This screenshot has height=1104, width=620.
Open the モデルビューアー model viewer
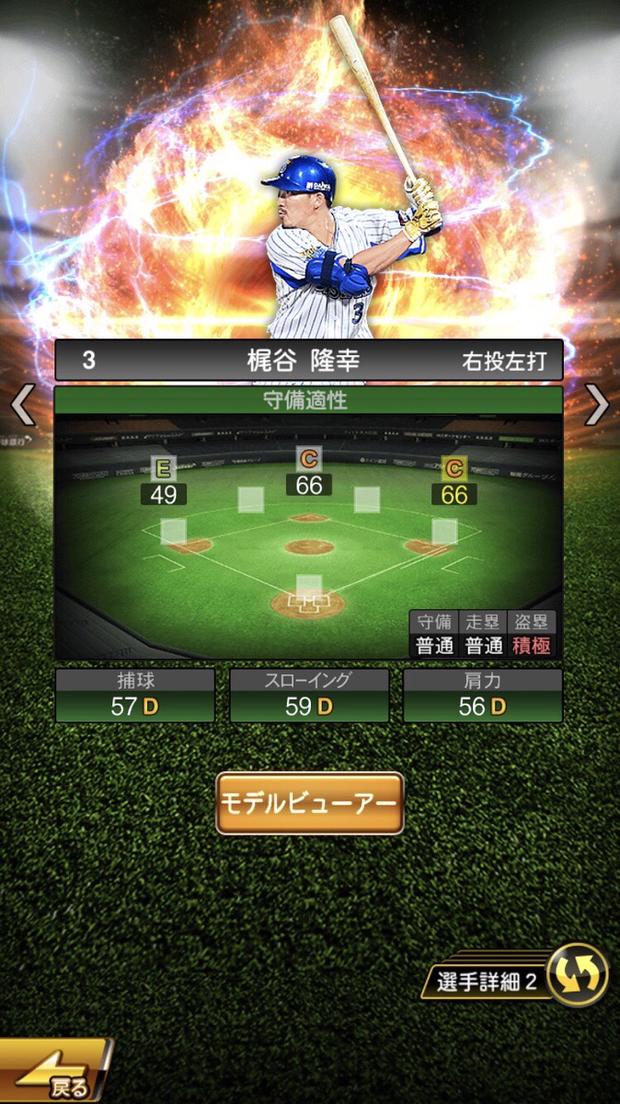click(309, 803)
